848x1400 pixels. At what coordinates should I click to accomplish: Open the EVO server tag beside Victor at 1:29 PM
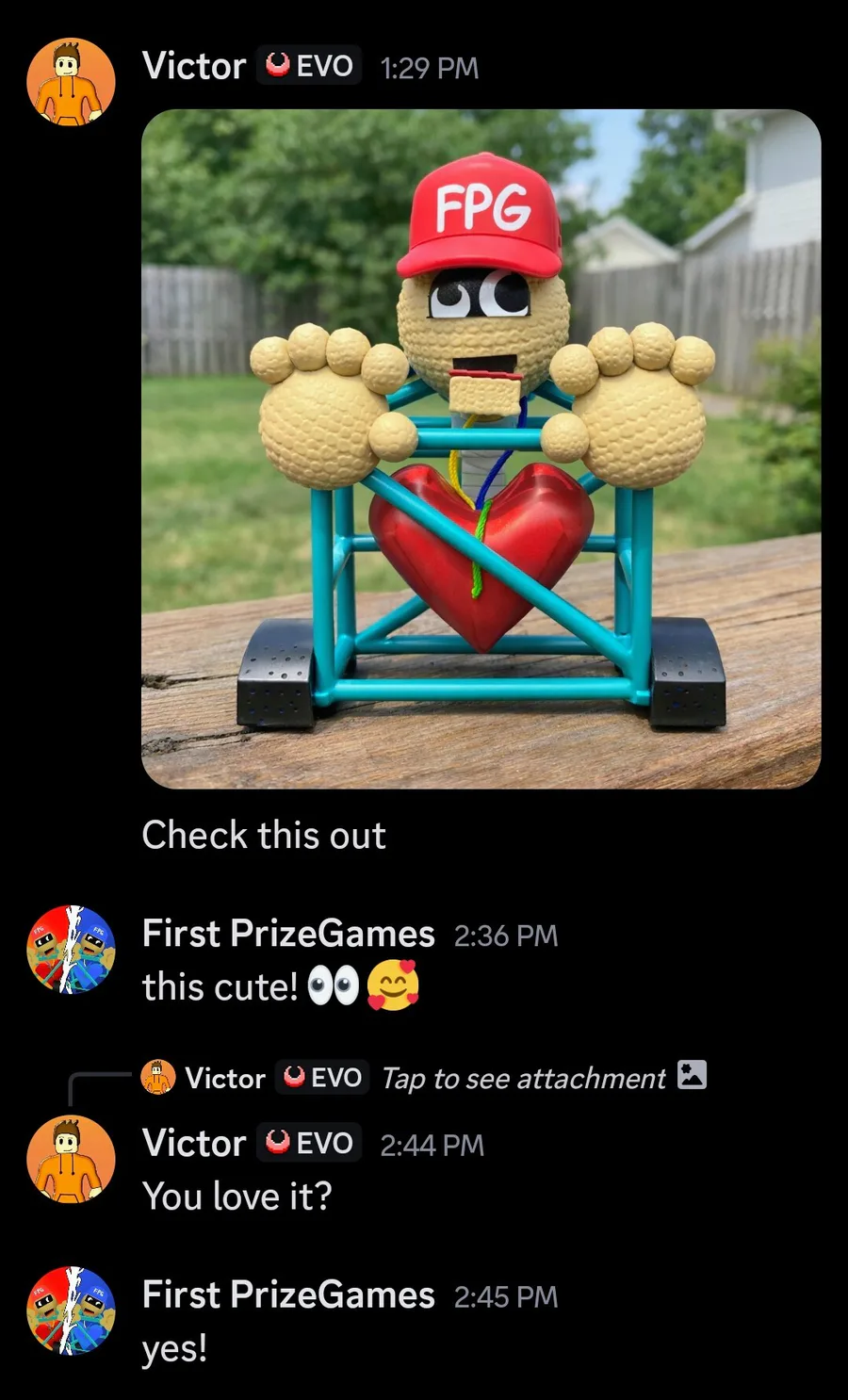(309, 66)
